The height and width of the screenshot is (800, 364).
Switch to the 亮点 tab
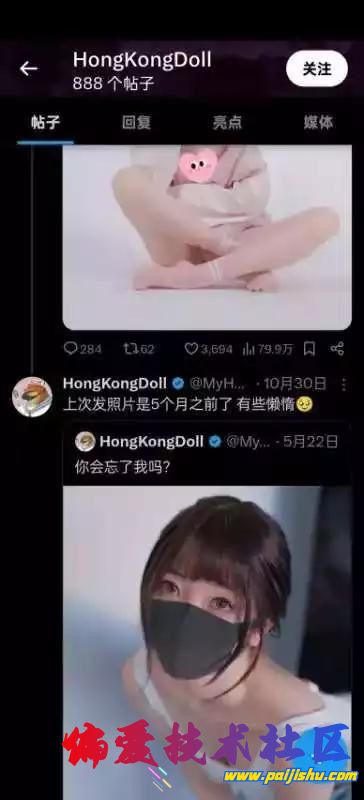[227, 122]
